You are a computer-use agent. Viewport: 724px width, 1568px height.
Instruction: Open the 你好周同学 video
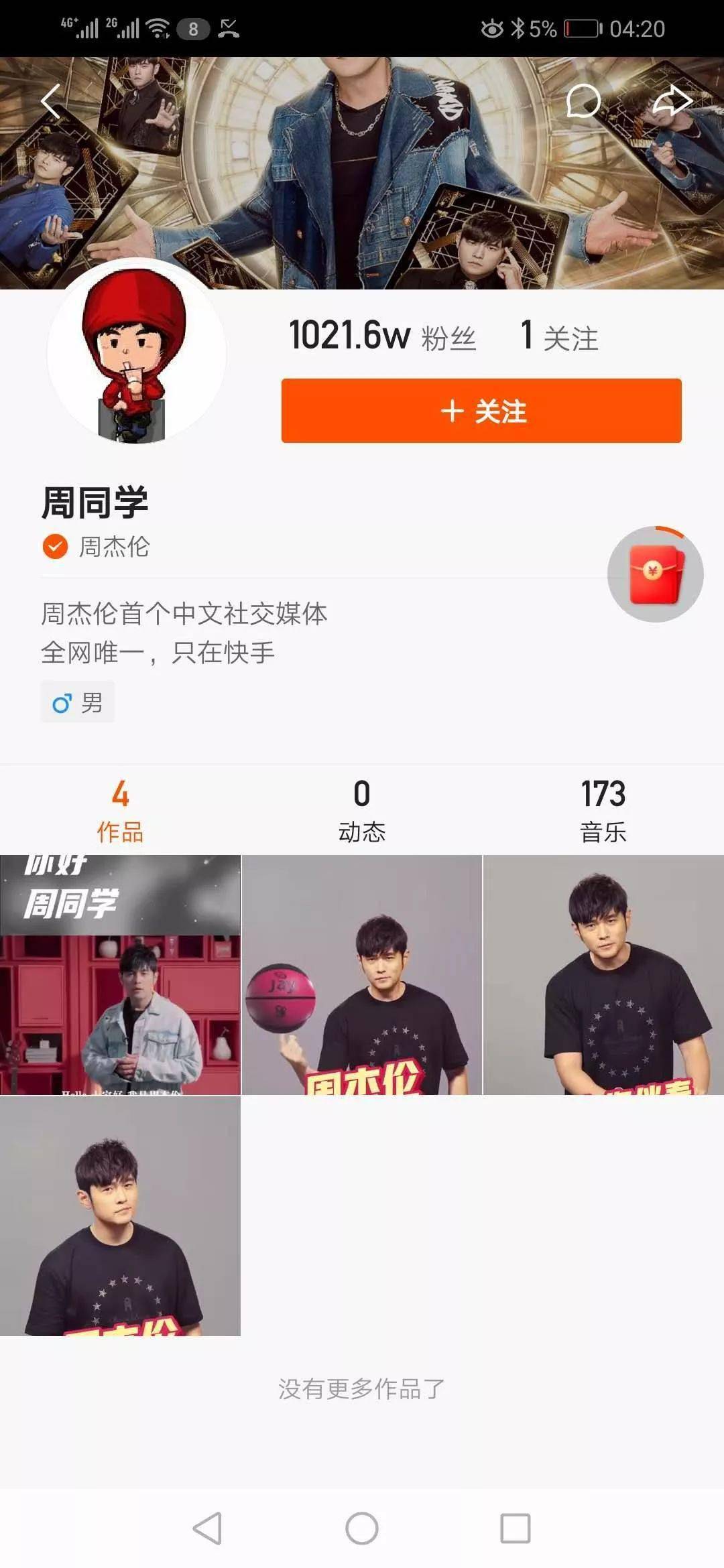click(x=120, y=975)
